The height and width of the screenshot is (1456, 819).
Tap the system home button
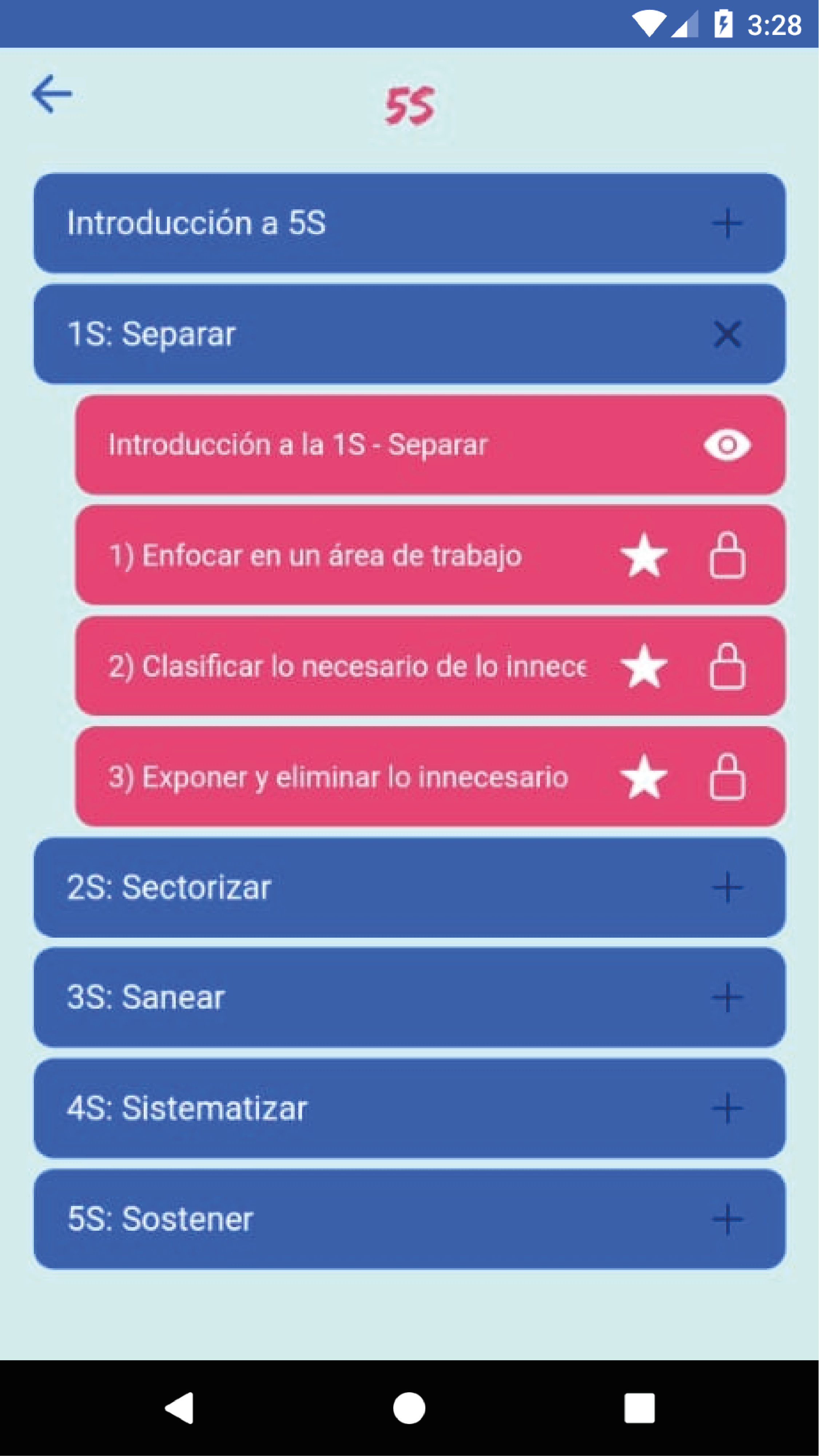(x=409, y=1408)
